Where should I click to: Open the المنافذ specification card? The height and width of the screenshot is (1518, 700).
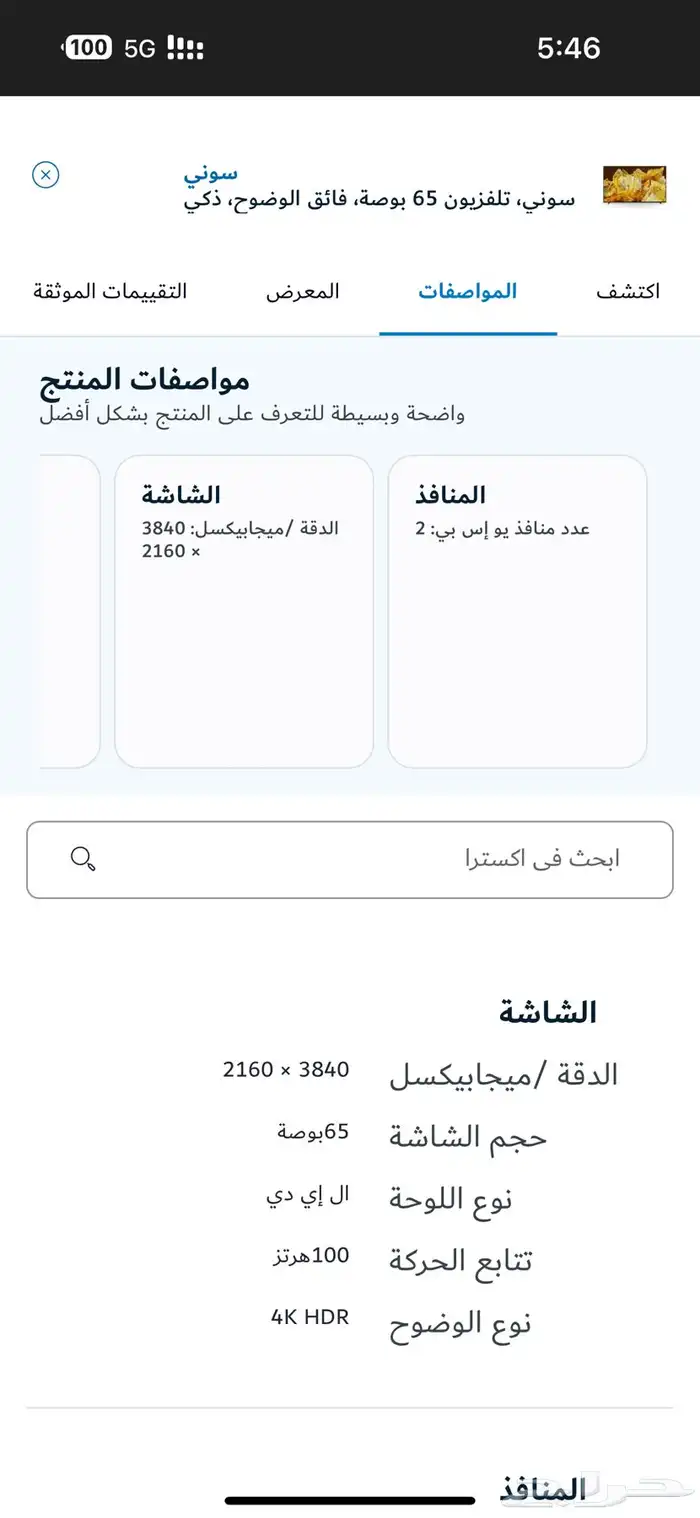(517, 610)
